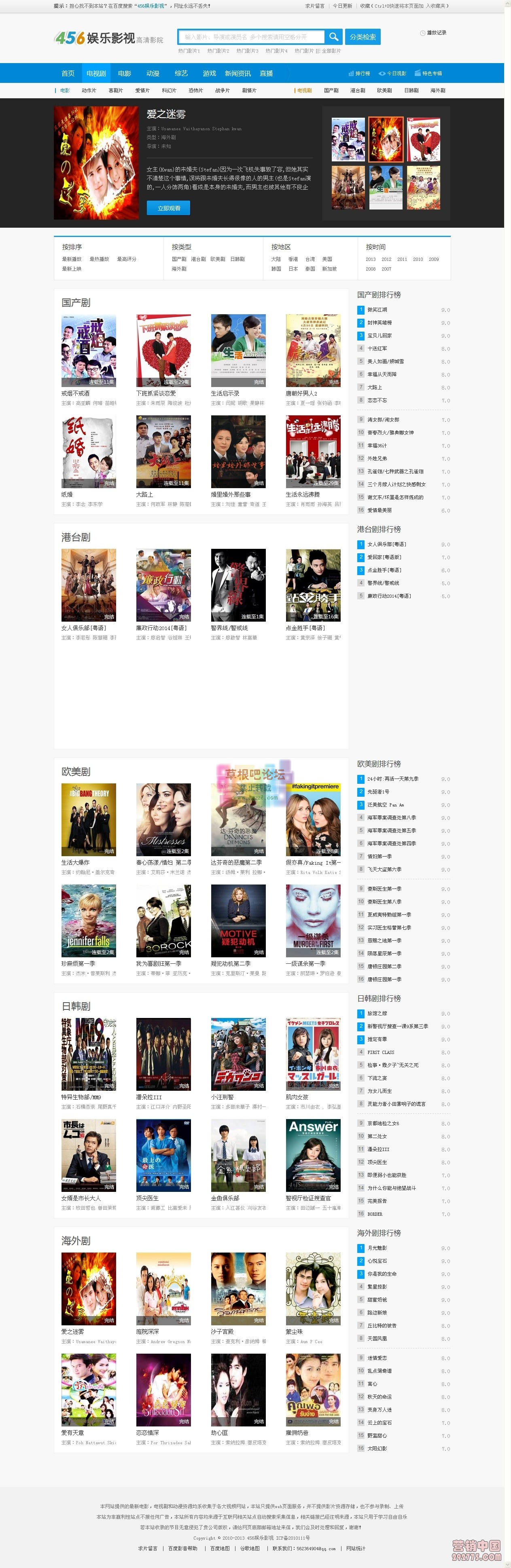Image resolution: width=511 pixels, height=1568 pixels.
Task: Tap the magnifier search button
Action: point(333,37)
